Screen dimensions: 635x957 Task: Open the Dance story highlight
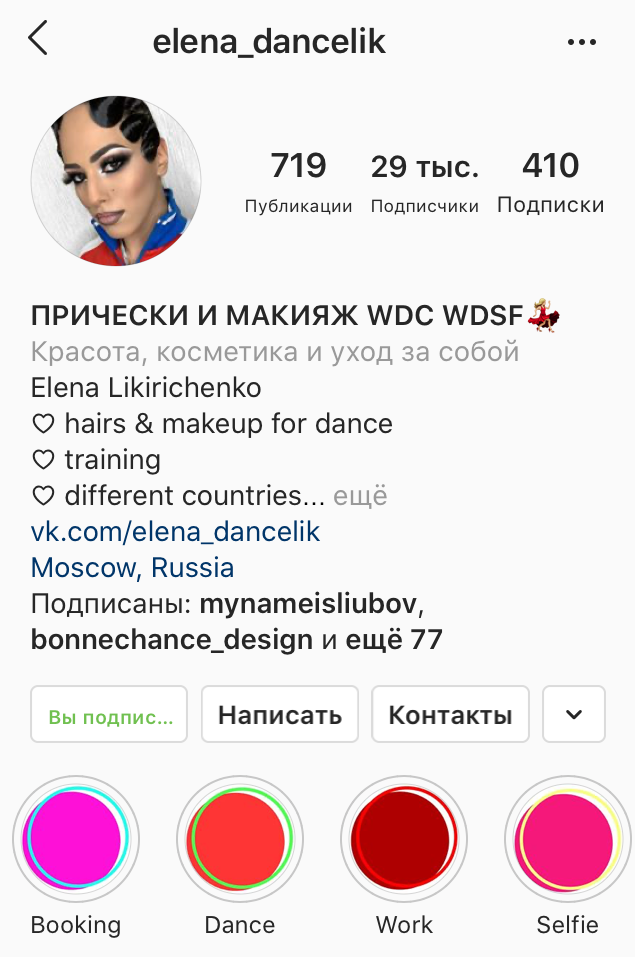240,838
